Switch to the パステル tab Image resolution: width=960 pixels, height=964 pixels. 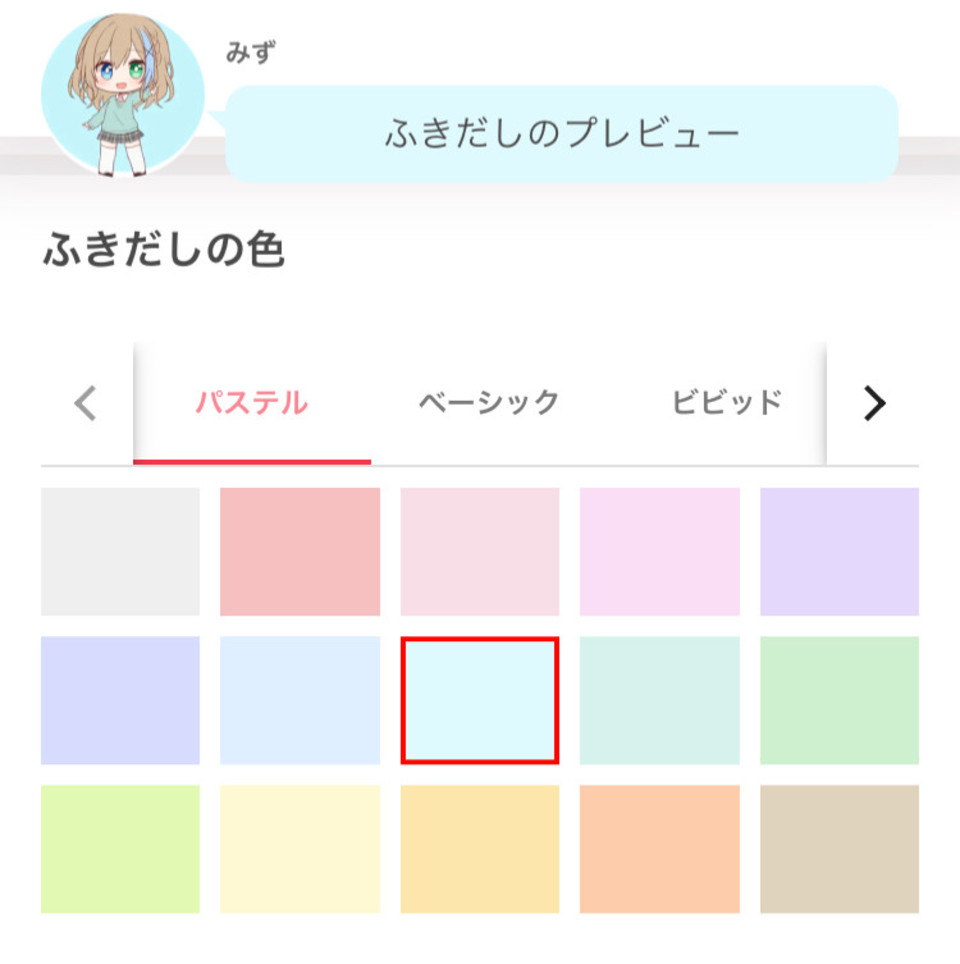coord(251,403)
